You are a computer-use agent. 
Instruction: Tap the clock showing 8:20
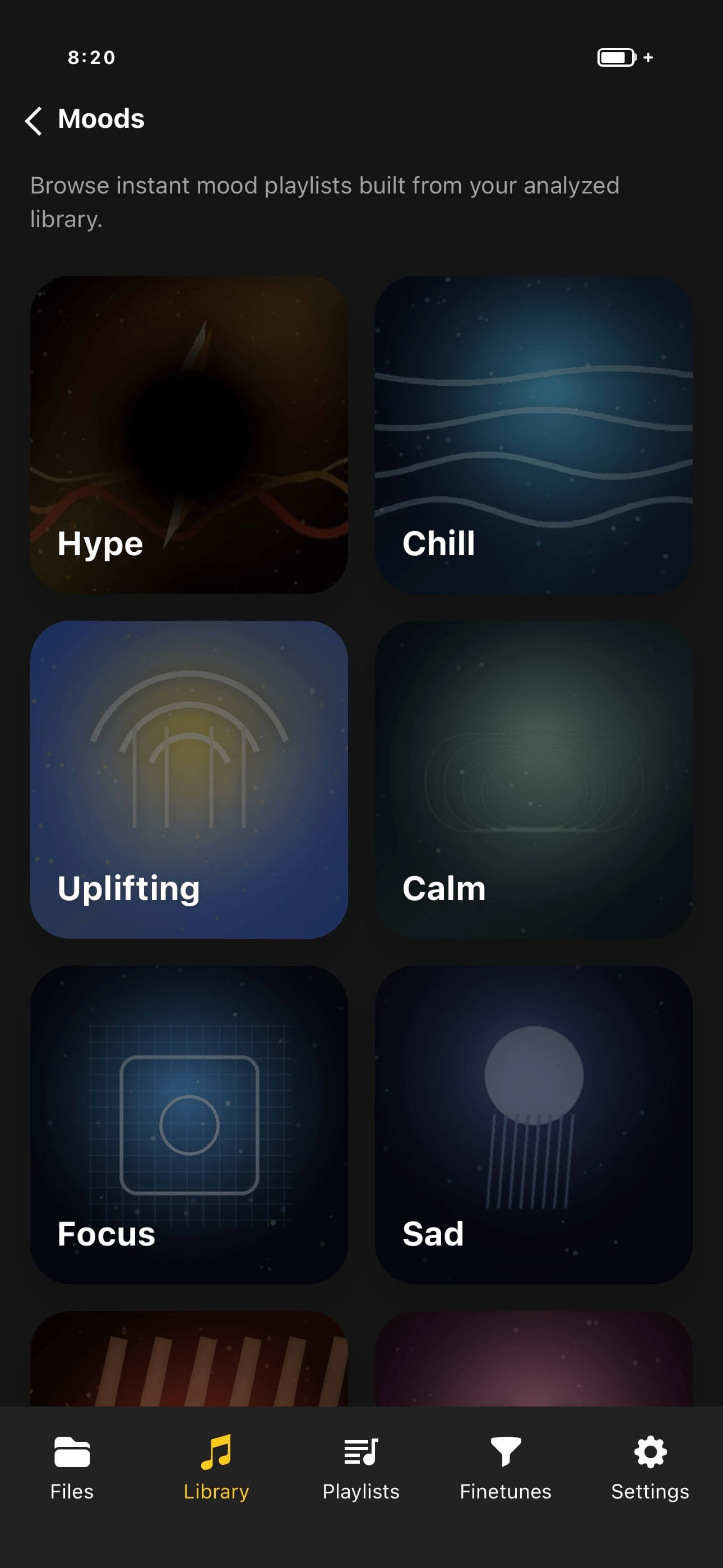tap(90, 57)
